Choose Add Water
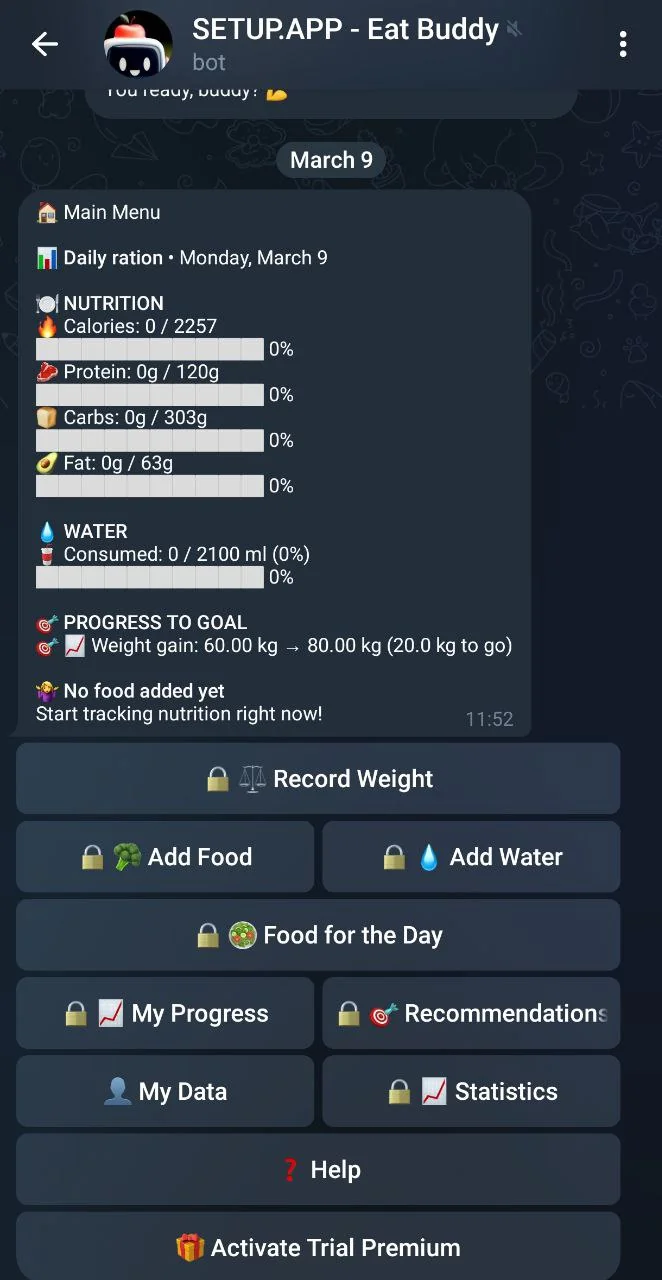This screenshot has height=1280, width=662. click(x=471, y=857)
